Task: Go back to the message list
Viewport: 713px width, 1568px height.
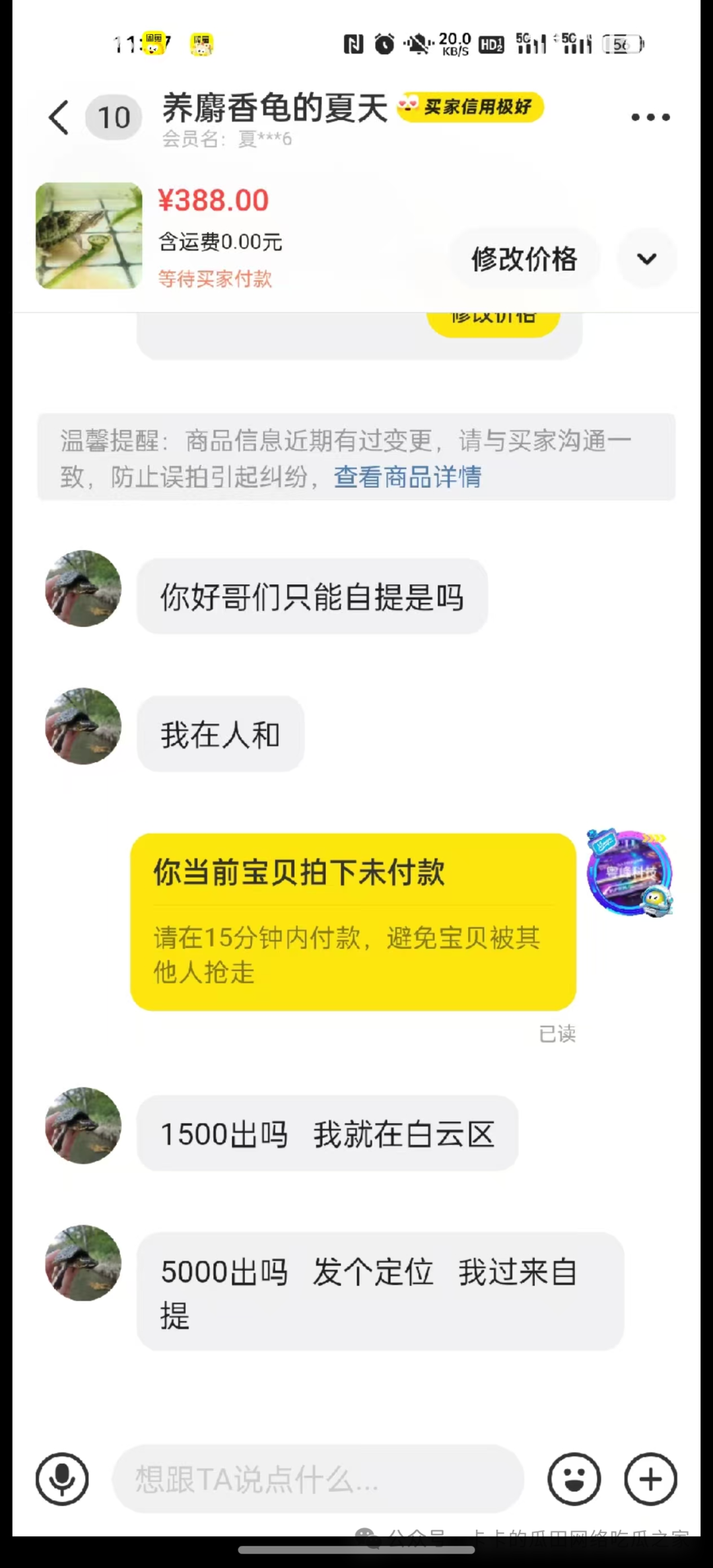Action: click(x=59, y=118)
